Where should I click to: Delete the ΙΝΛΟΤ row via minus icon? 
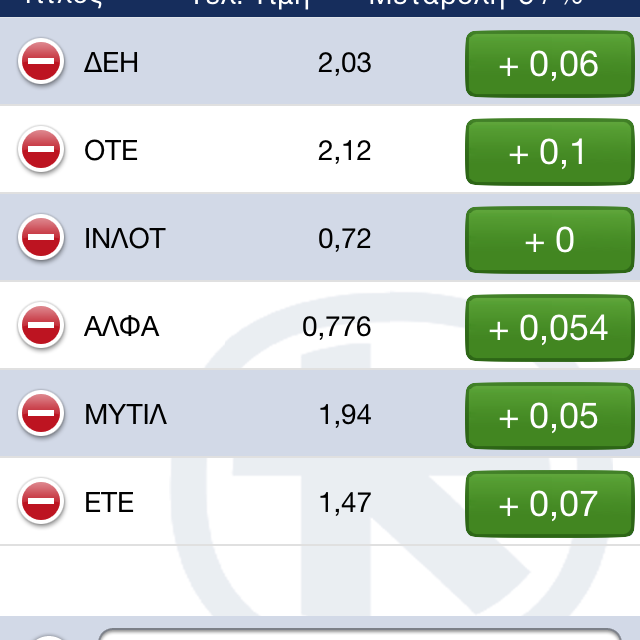41,239
